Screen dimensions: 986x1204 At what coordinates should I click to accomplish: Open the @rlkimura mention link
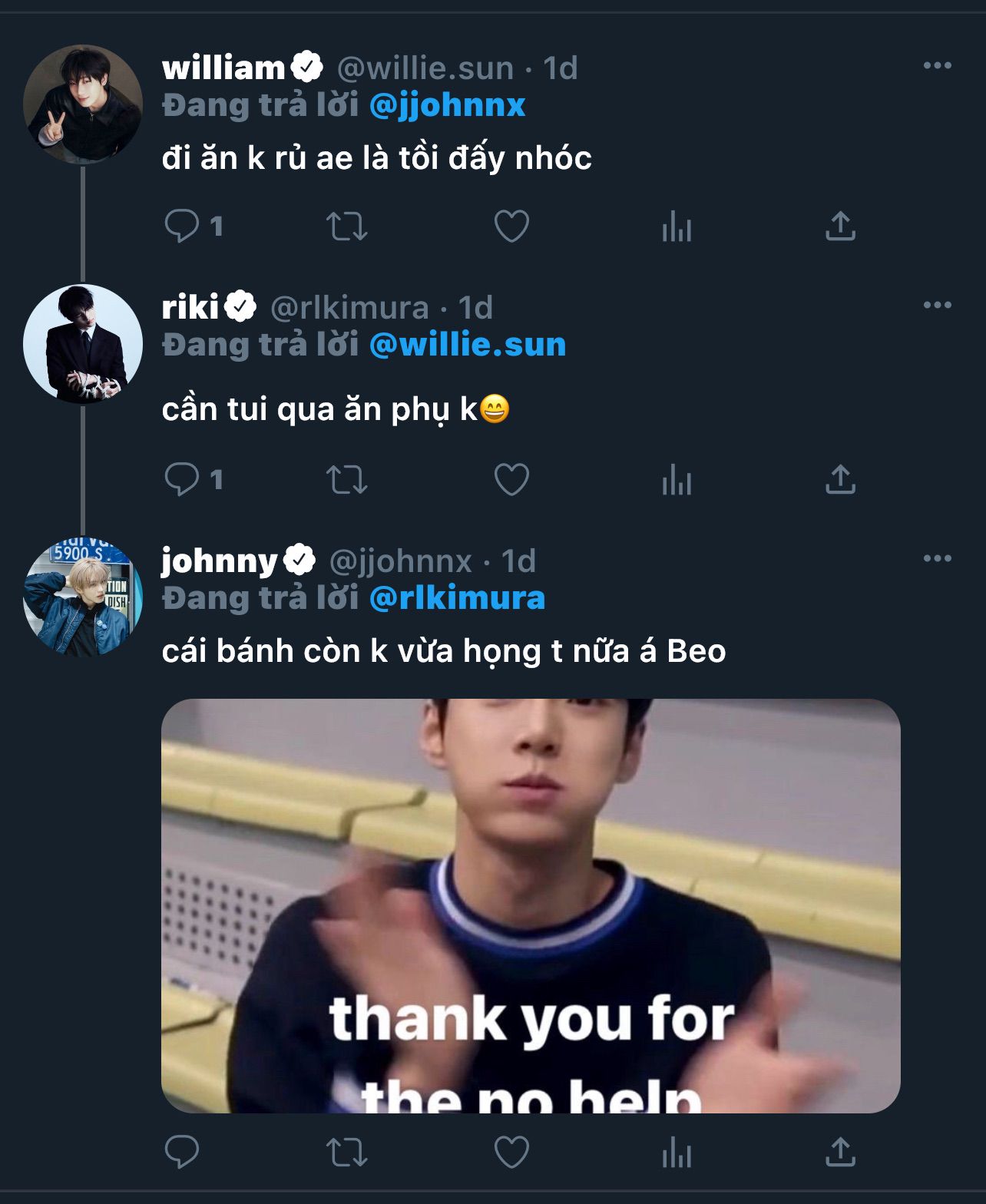tap(457, 598)
